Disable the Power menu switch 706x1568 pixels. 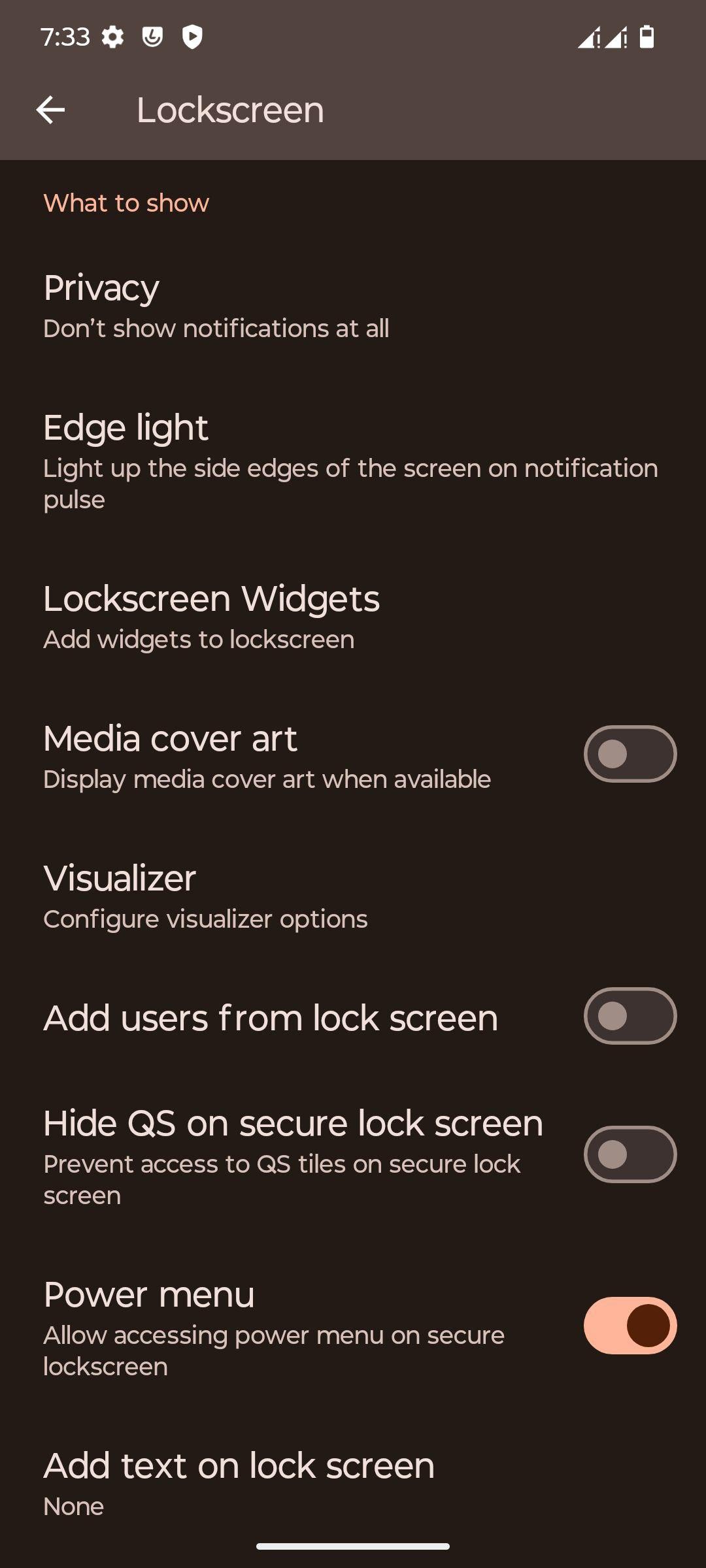tap(630, 1326)
